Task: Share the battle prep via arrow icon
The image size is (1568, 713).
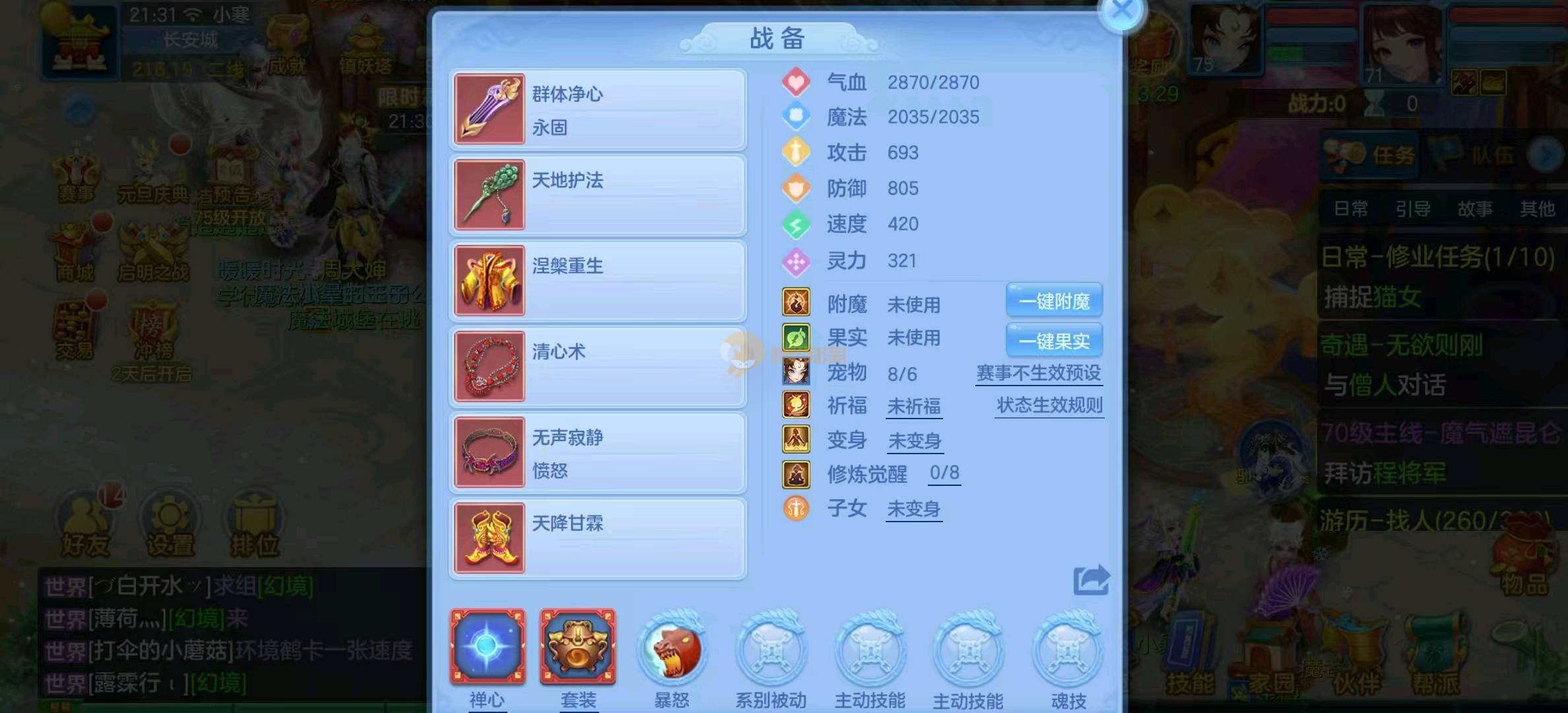Action: click(1090, 580)
